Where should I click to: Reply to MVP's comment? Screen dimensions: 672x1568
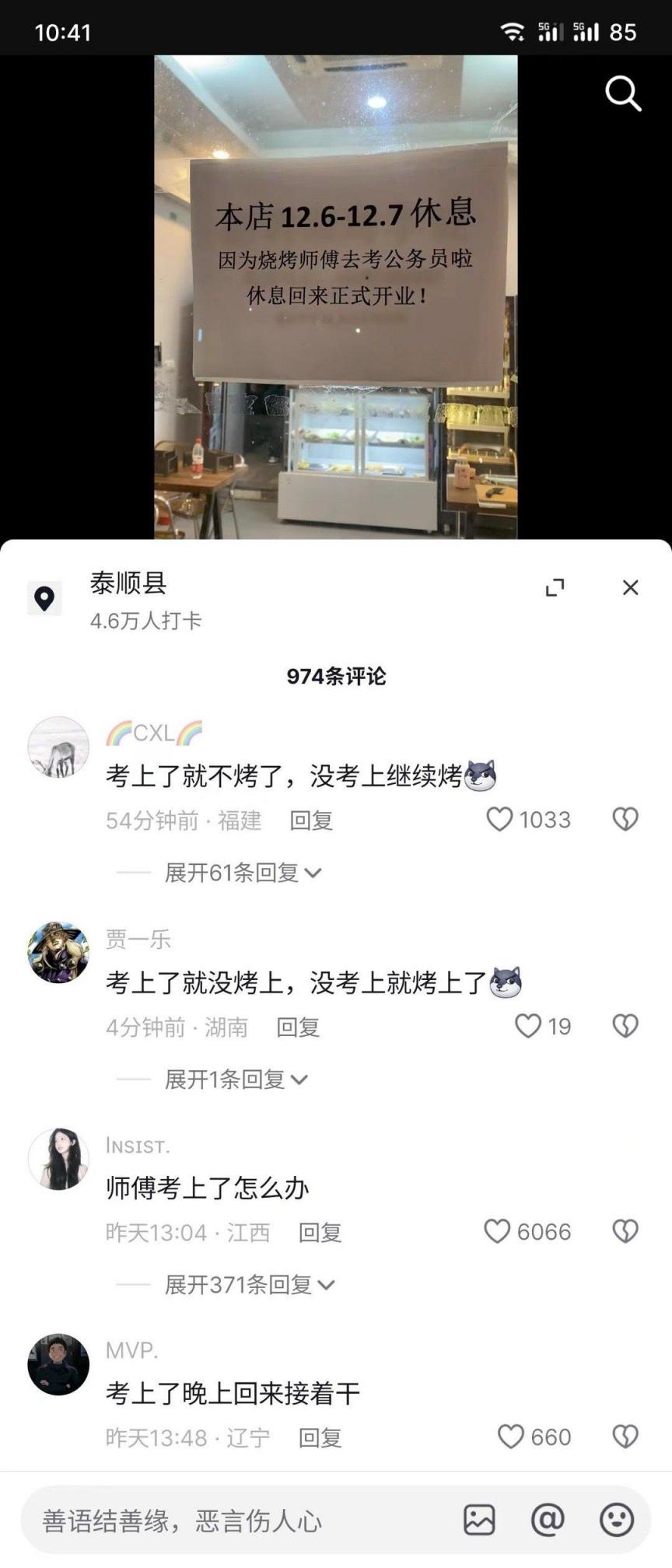320,1437
